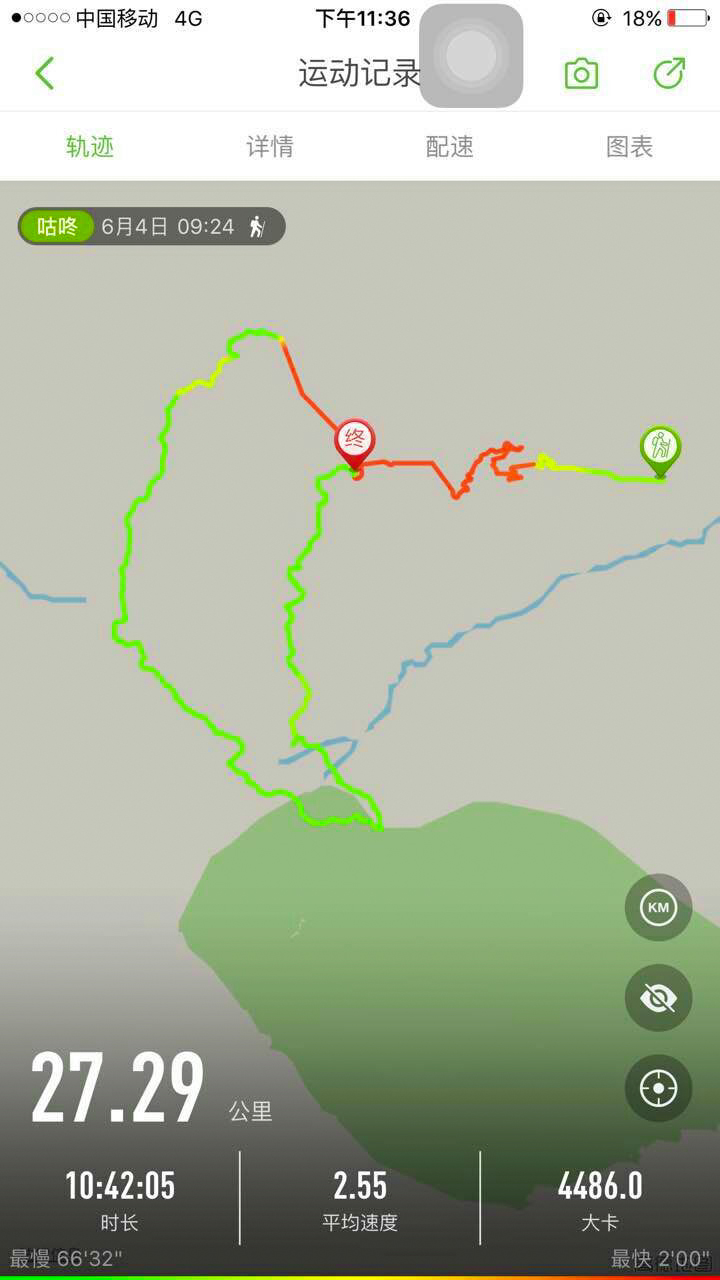Share this workout record

point(668,74)
